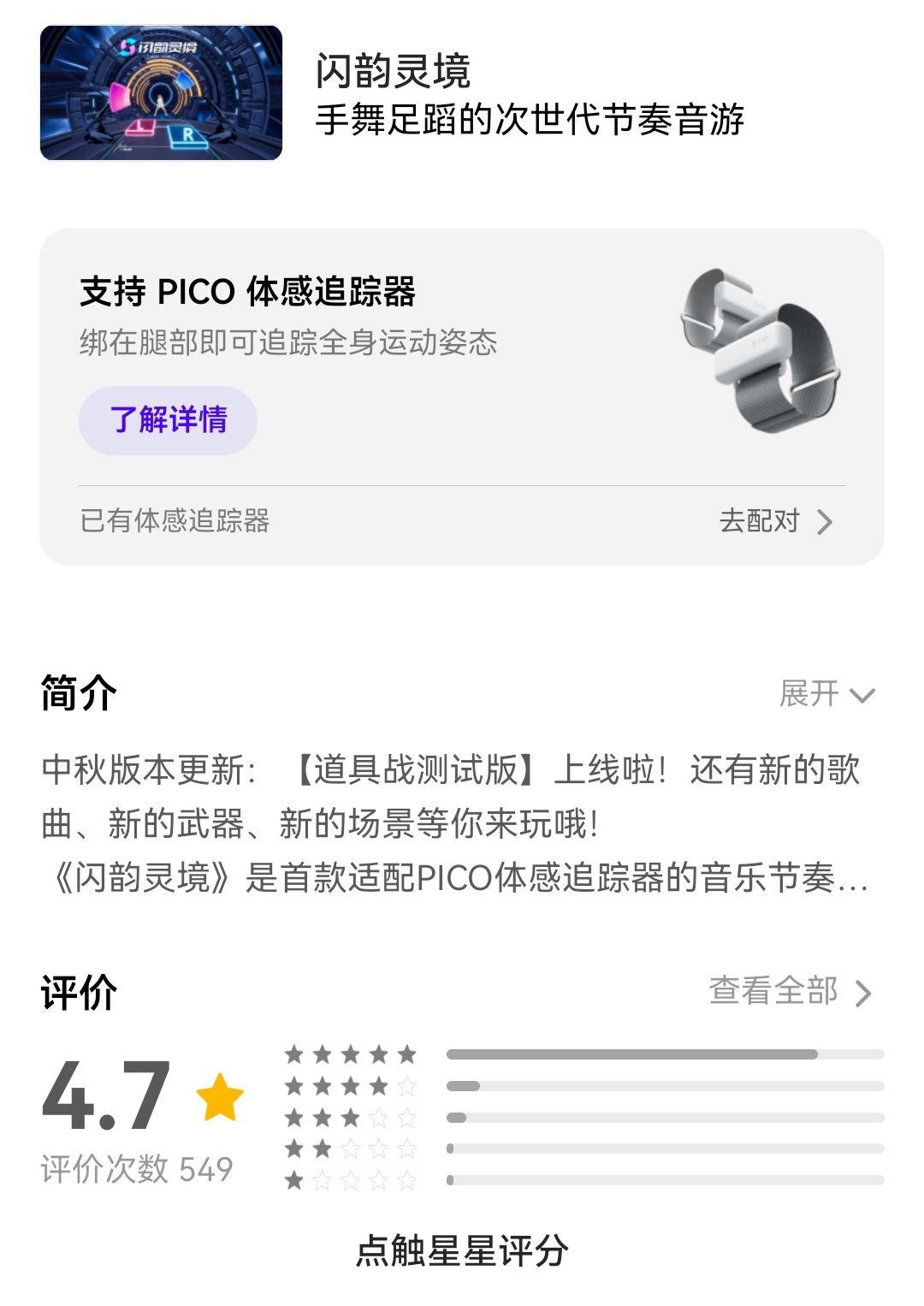The height and width of the screenshot is (1306, 924).
Task: Click a star in the 5-star review row
Action: [351, 1055]
